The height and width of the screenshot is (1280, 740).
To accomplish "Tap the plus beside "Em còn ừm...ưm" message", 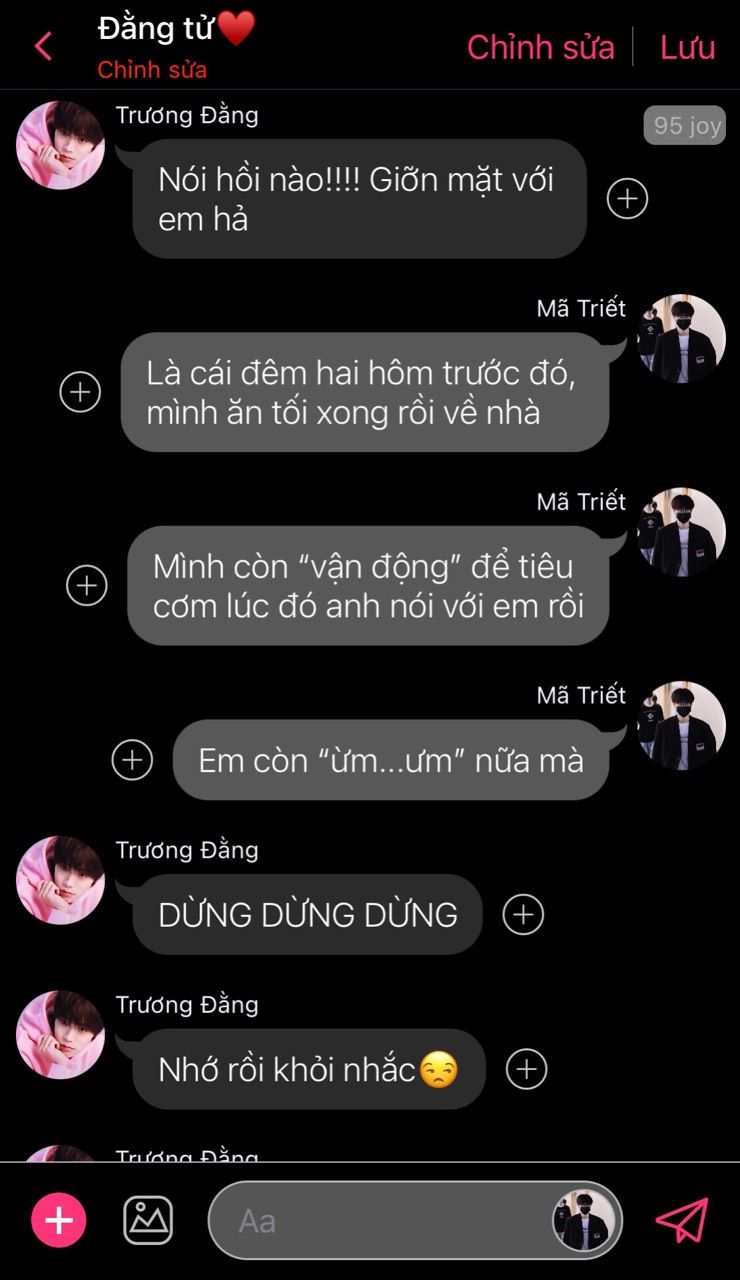I will point(132,760).
